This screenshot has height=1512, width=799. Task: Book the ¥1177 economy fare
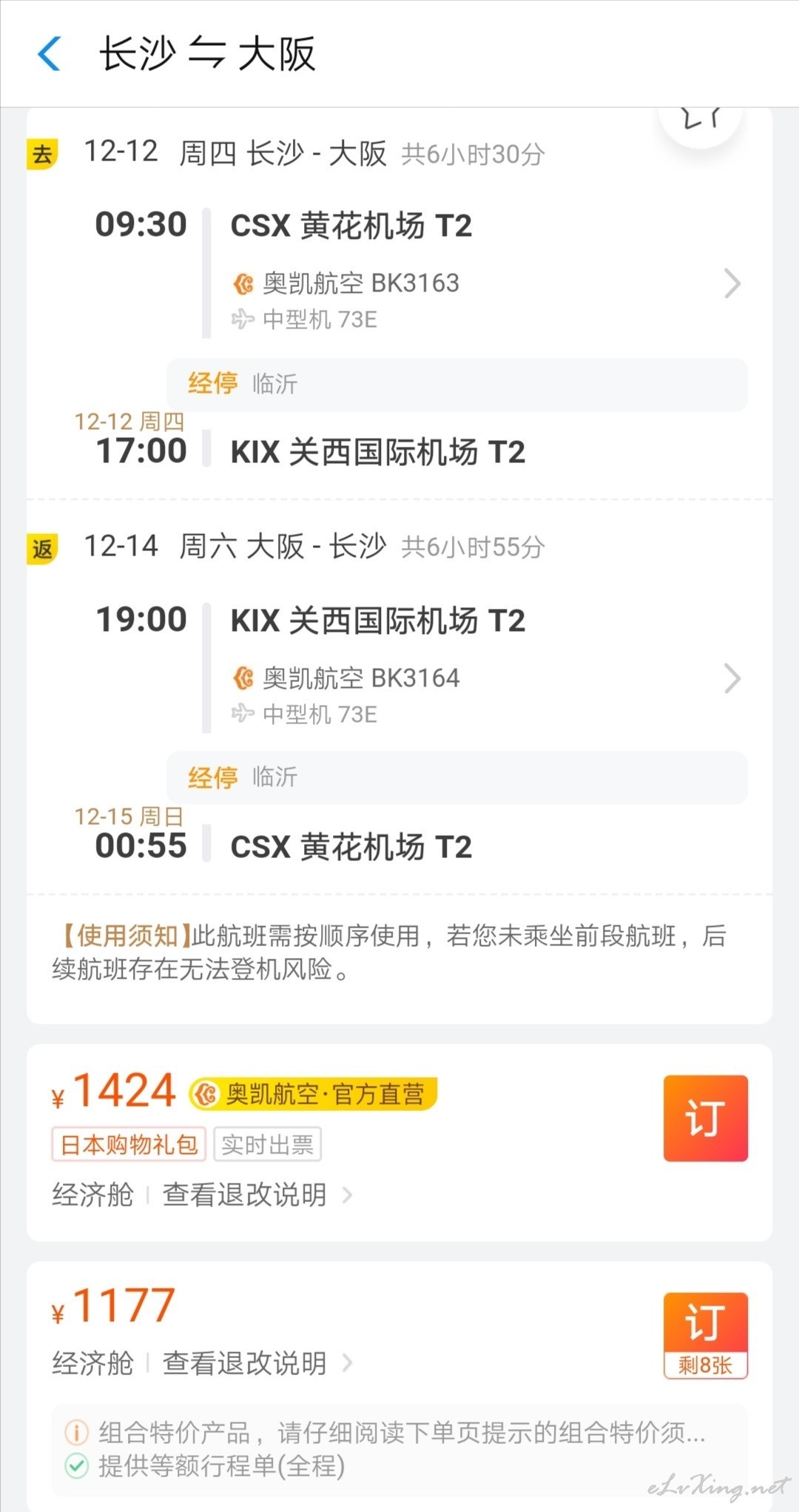click(x=705, y=1335)
